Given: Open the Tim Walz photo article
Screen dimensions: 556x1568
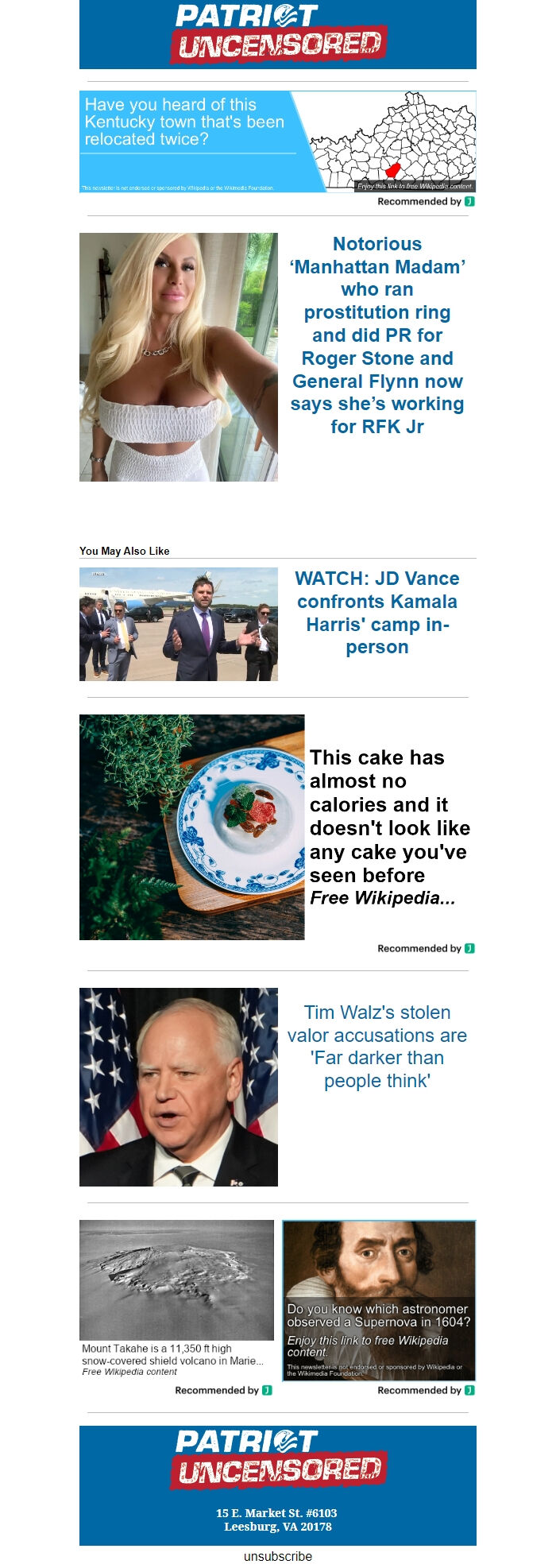Looking at the screenshot, I should (x=179, y=1086).
